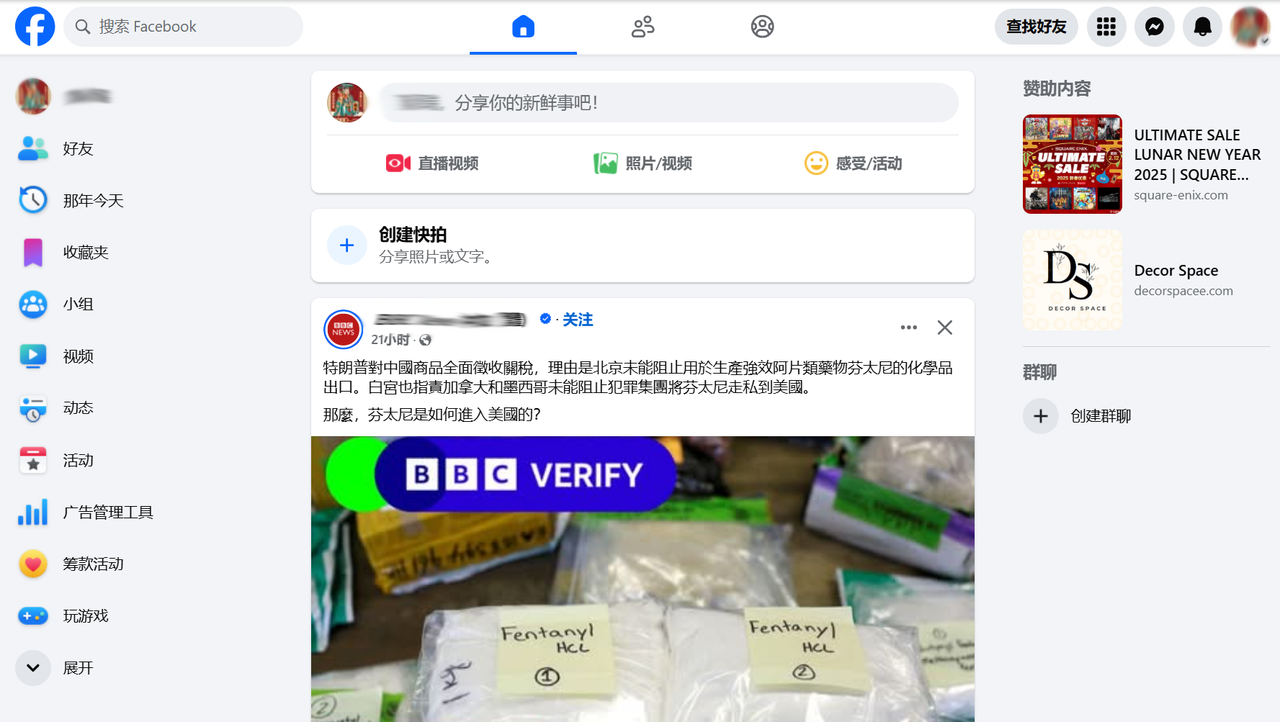1280x722 pixels.
Task: Tap the 分享你的新鲜事吧 composer field
Action: pos(668,103)
